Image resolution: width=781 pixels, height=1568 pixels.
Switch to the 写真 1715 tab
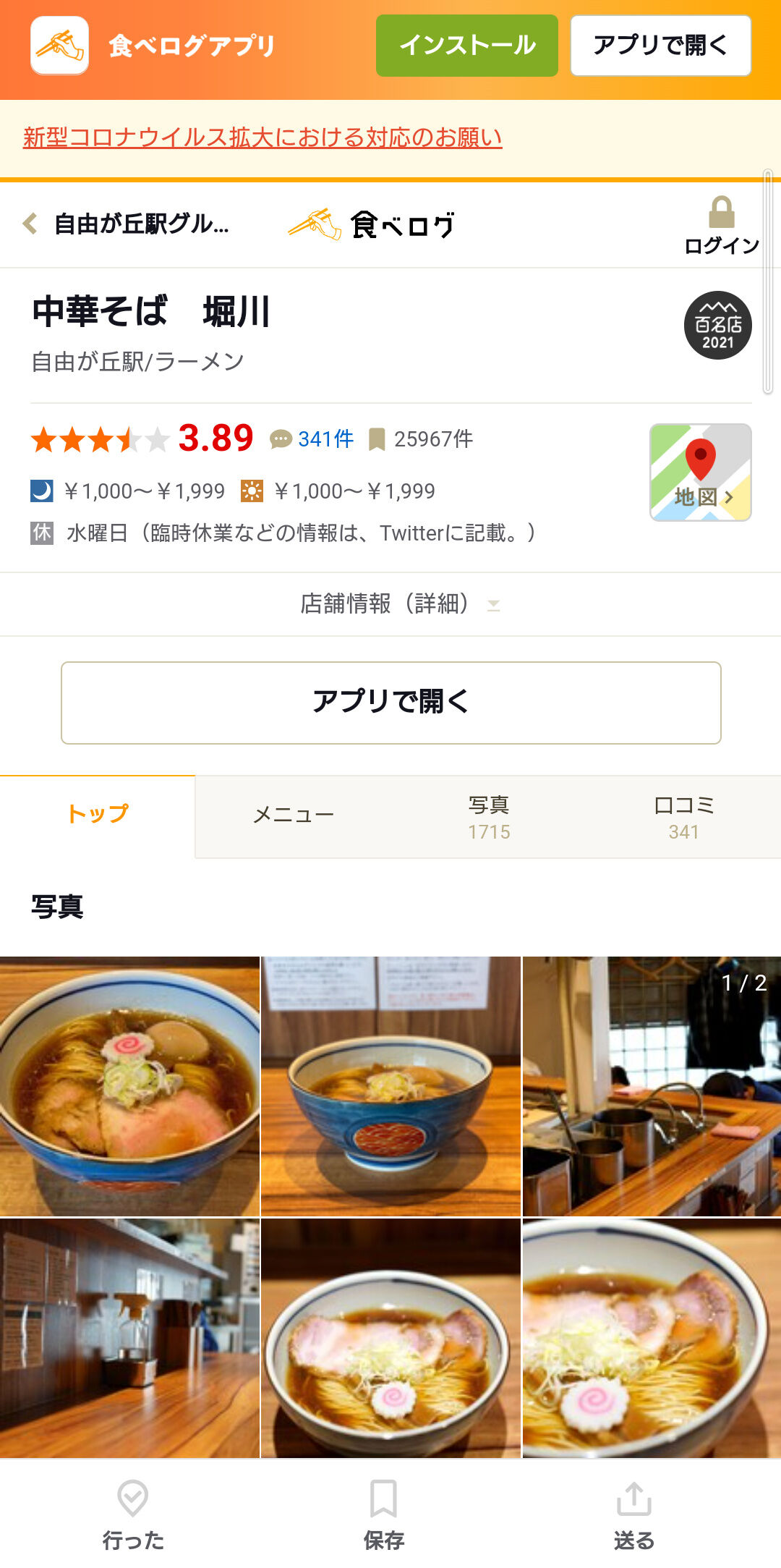click(x=489, y=818)
